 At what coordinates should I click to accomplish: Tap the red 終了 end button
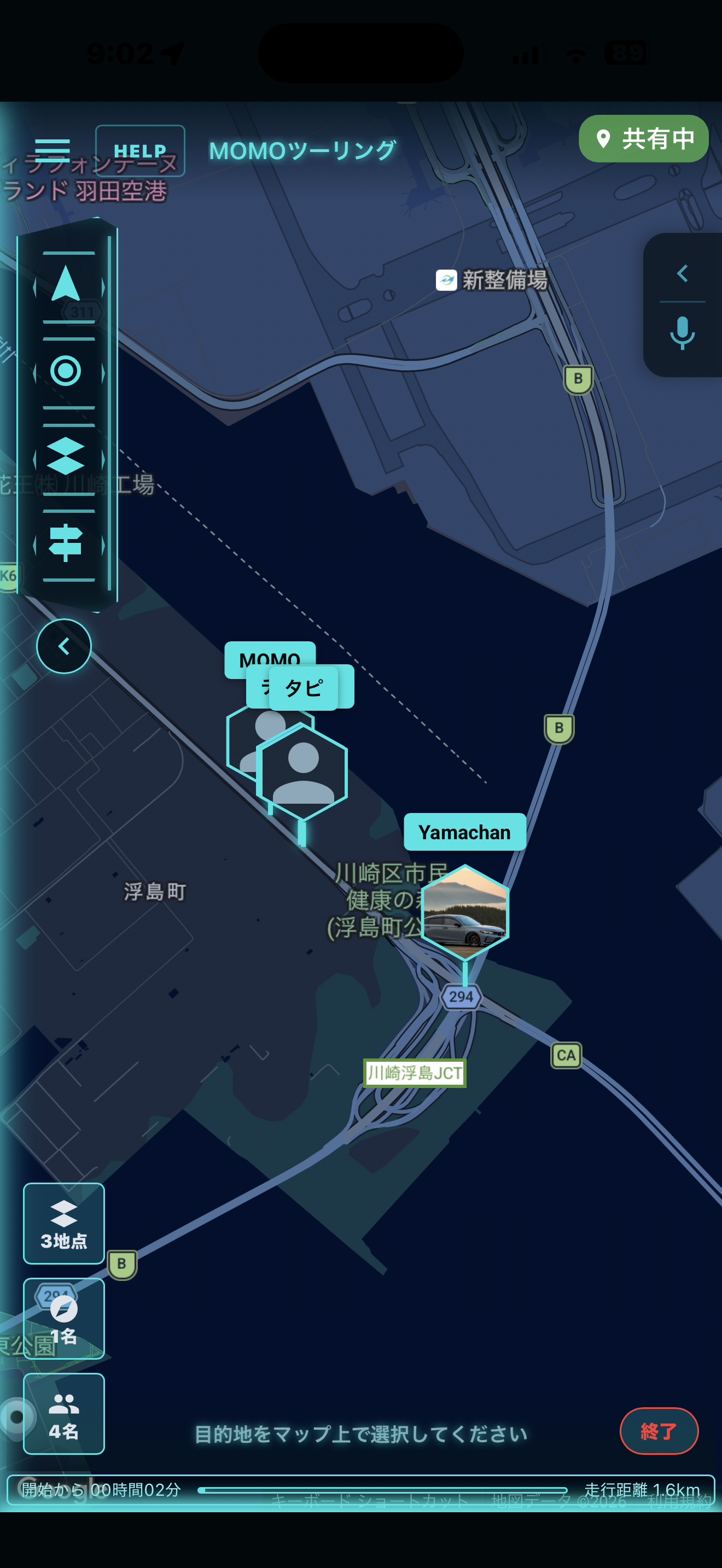click(x=659, y=1430)
